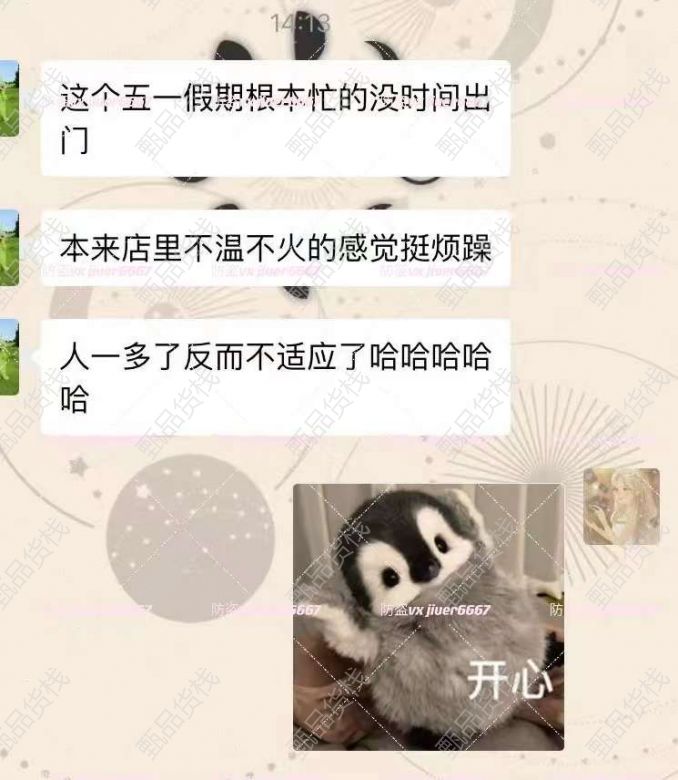Tap the avatar beside 人一多了反而不适应 message

pyautogui.click(x=9, y=357)
